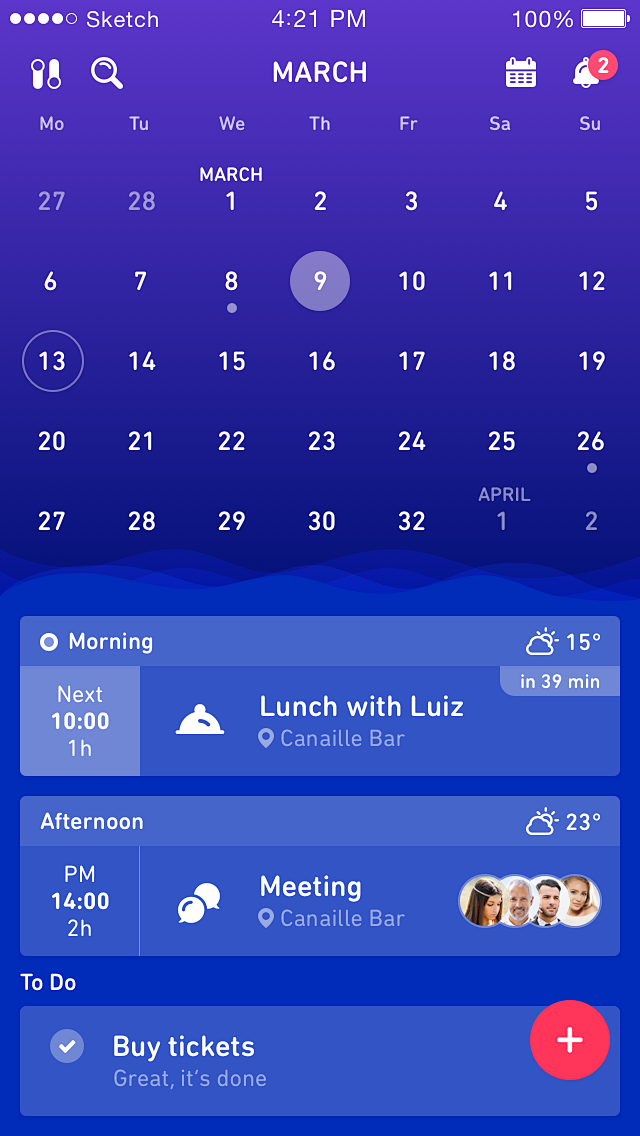
Task: Pick March 16 on the calendar
Action: pyautogui.click(x=321, y=361)
